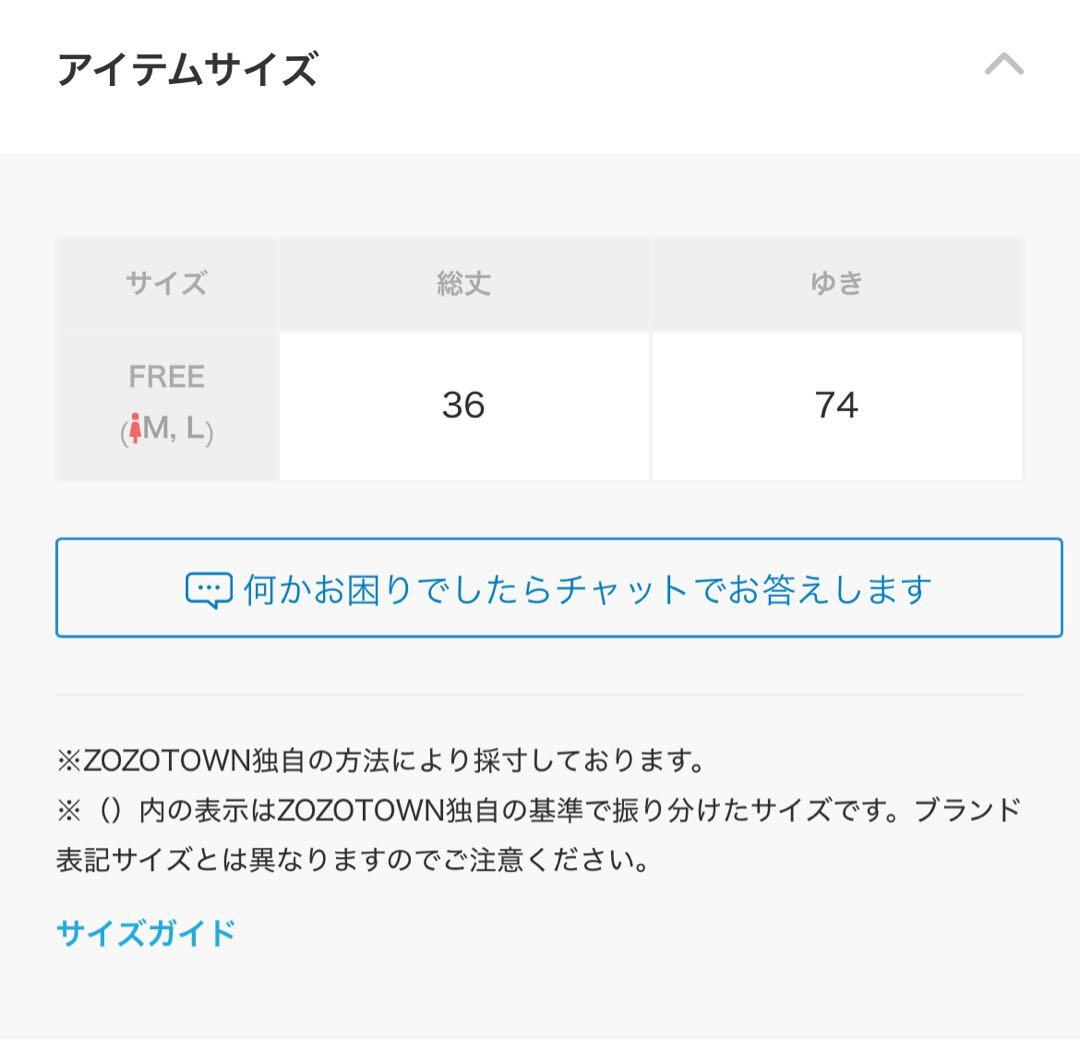The image size is (1080, 1041).
Task: Open the サイズガイド link
Action: click(x=146, y=933)
